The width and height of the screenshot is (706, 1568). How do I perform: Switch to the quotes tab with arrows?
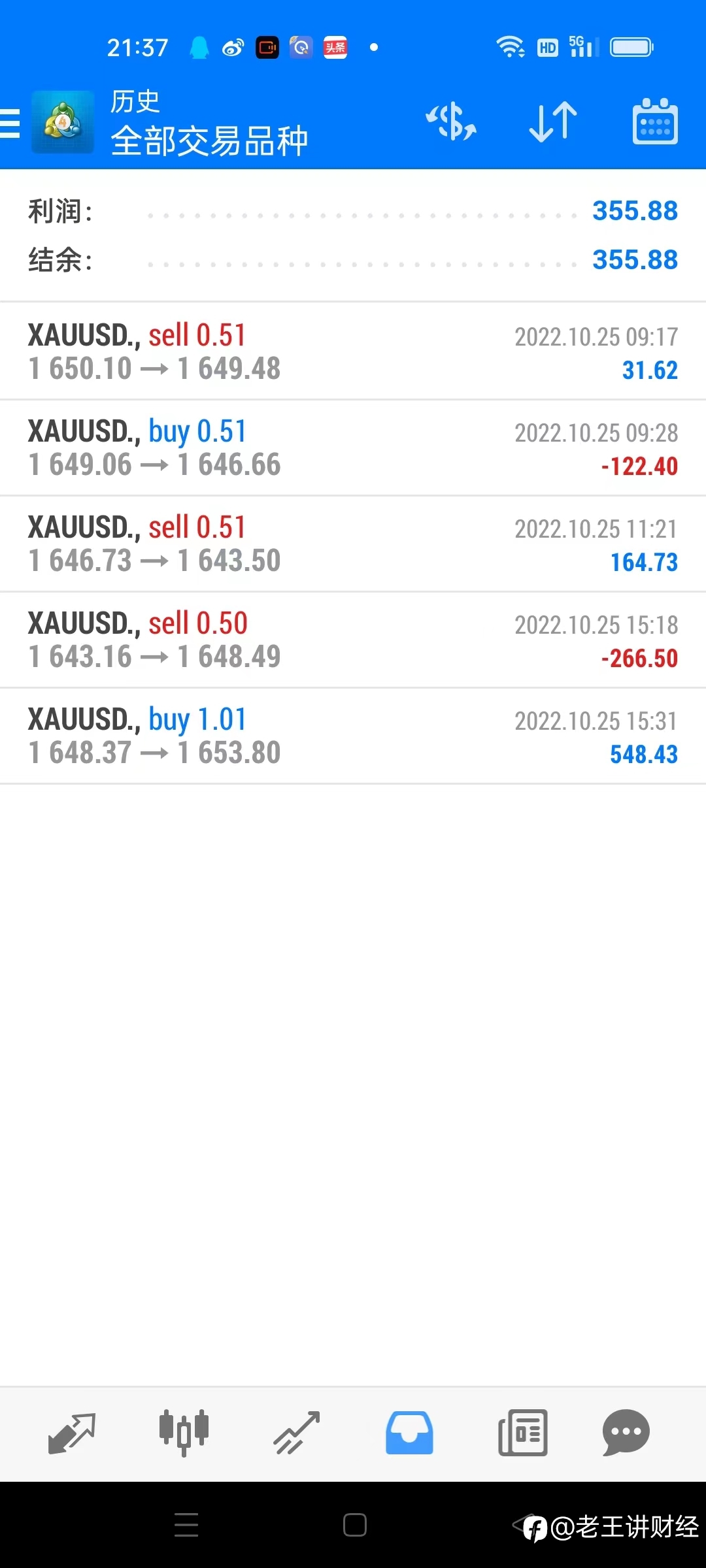pyautogui.click(x=72, y=1433)
